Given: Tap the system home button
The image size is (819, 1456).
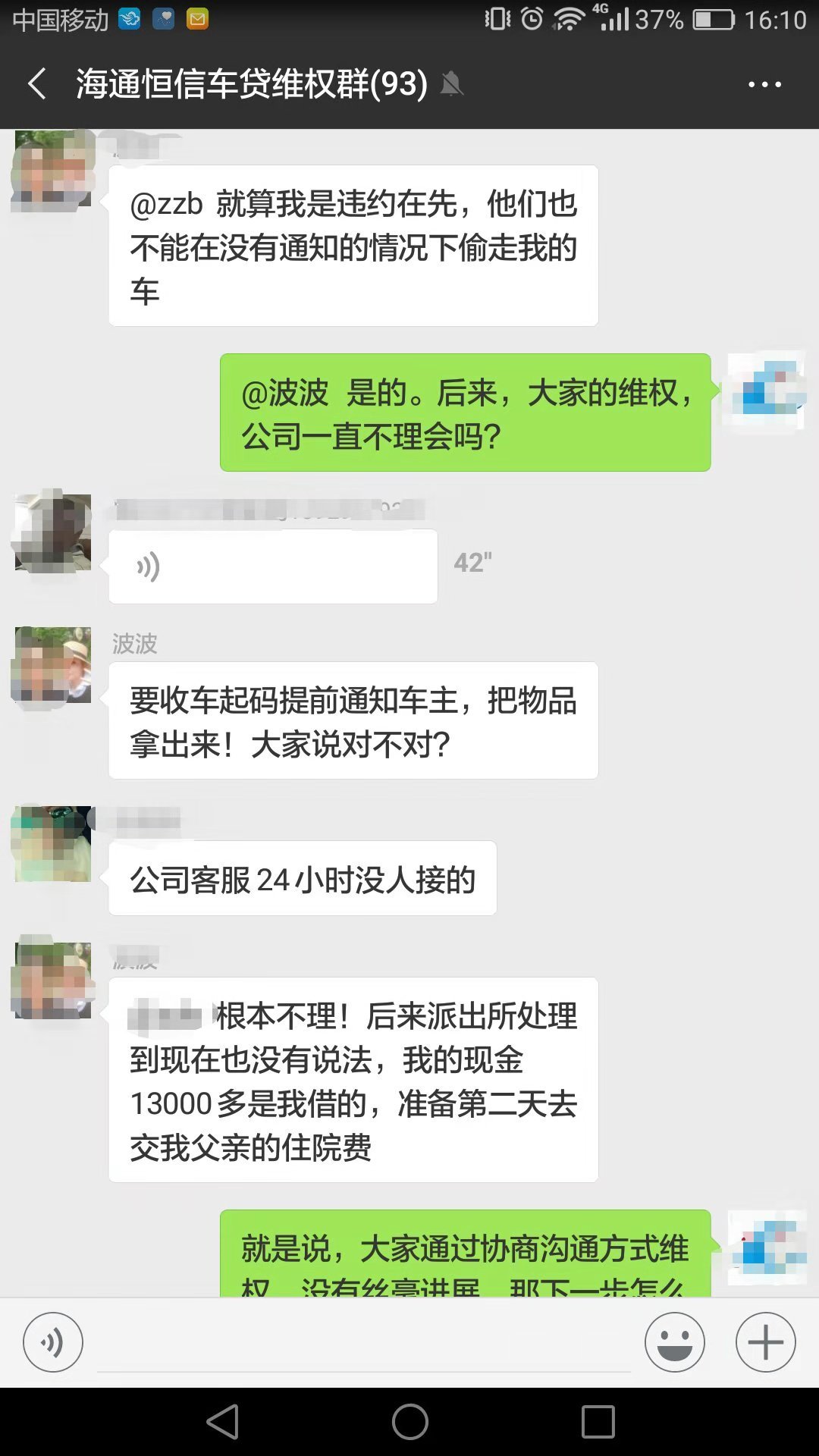Looking at the screenshot, I should tap(409, 1421).
